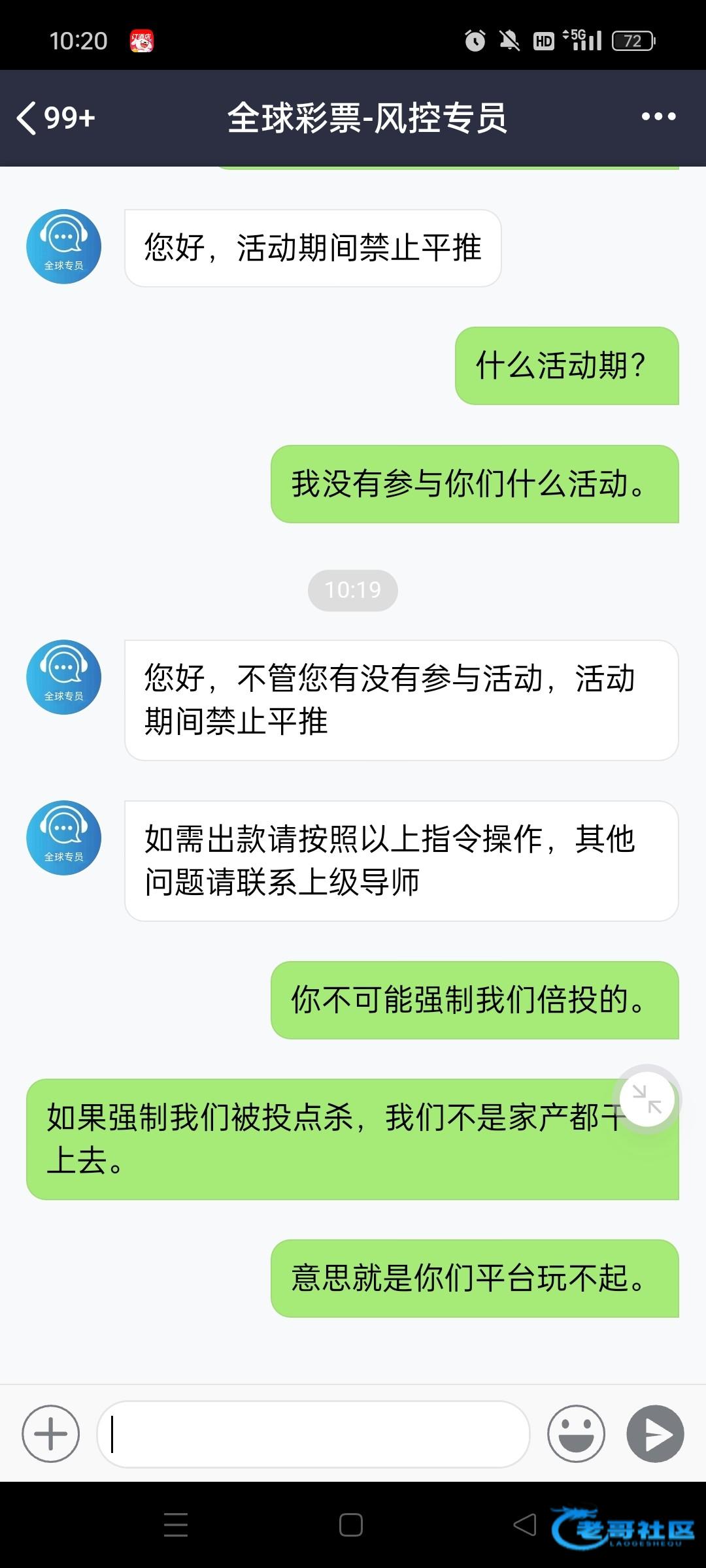Tap the floating minimize window button

[x=647, y=1099]
